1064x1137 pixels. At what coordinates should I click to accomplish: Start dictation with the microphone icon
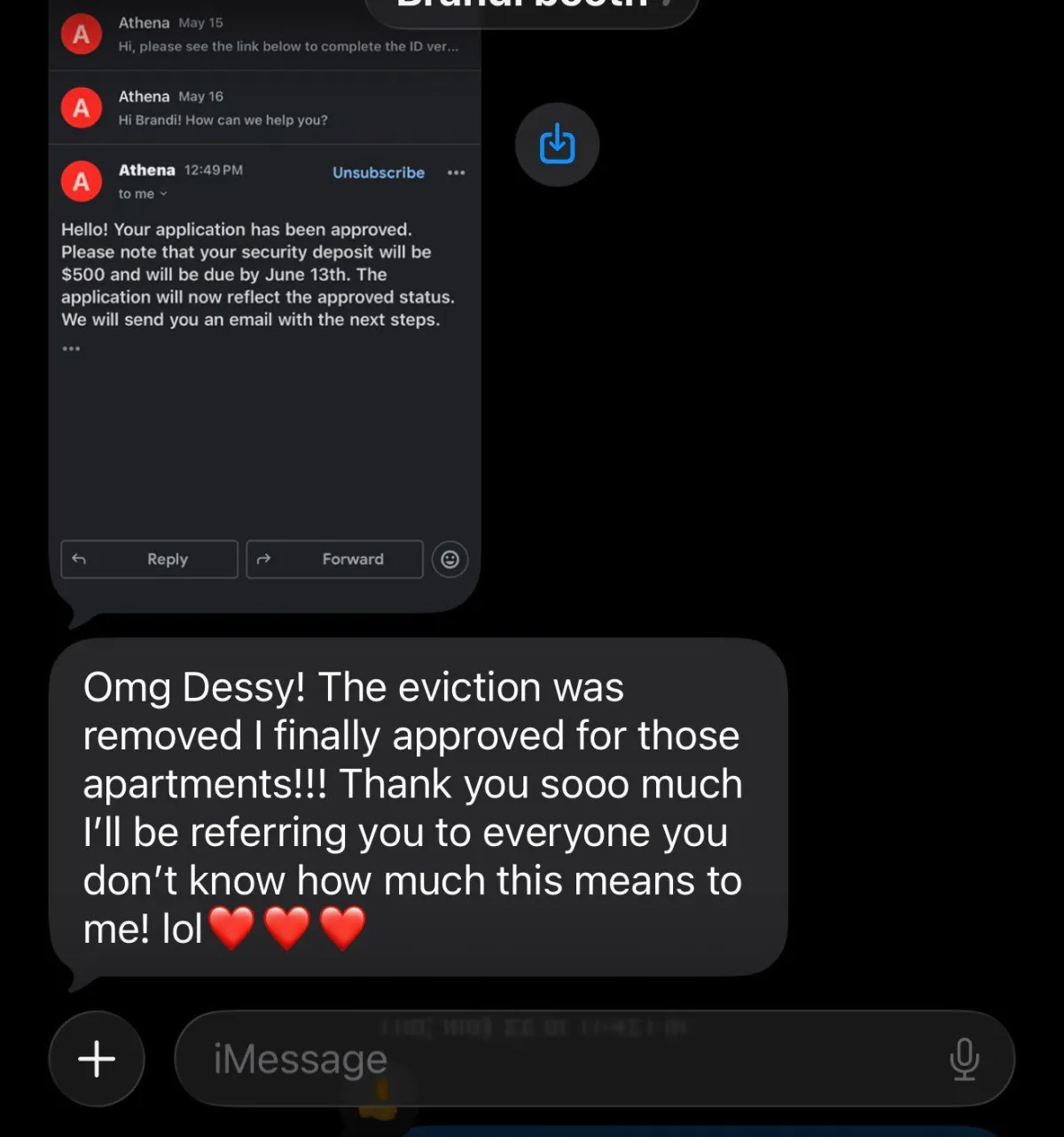964,1059
